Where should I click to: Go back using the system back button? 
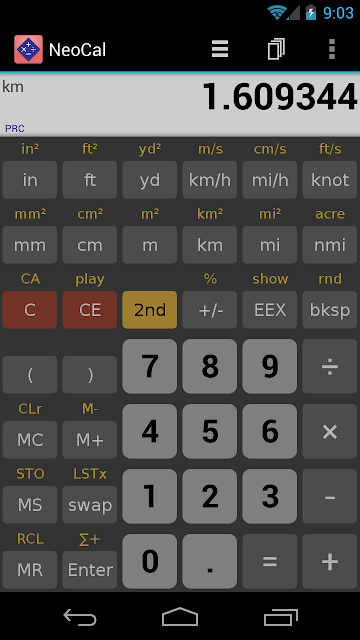coord(80,616)
